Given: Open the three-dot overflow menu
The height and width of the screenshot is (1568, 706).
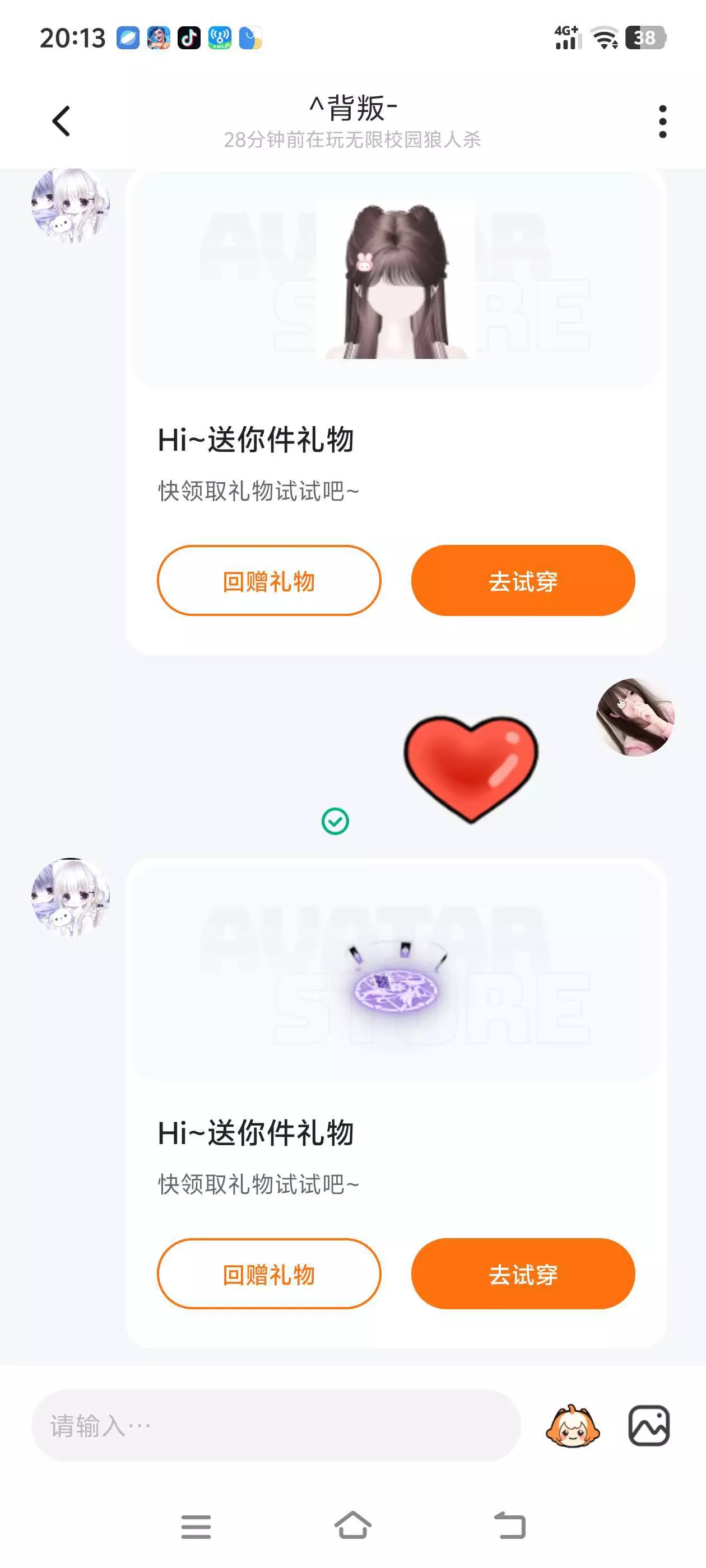Looking at the screenshot, I should point(663,121).
